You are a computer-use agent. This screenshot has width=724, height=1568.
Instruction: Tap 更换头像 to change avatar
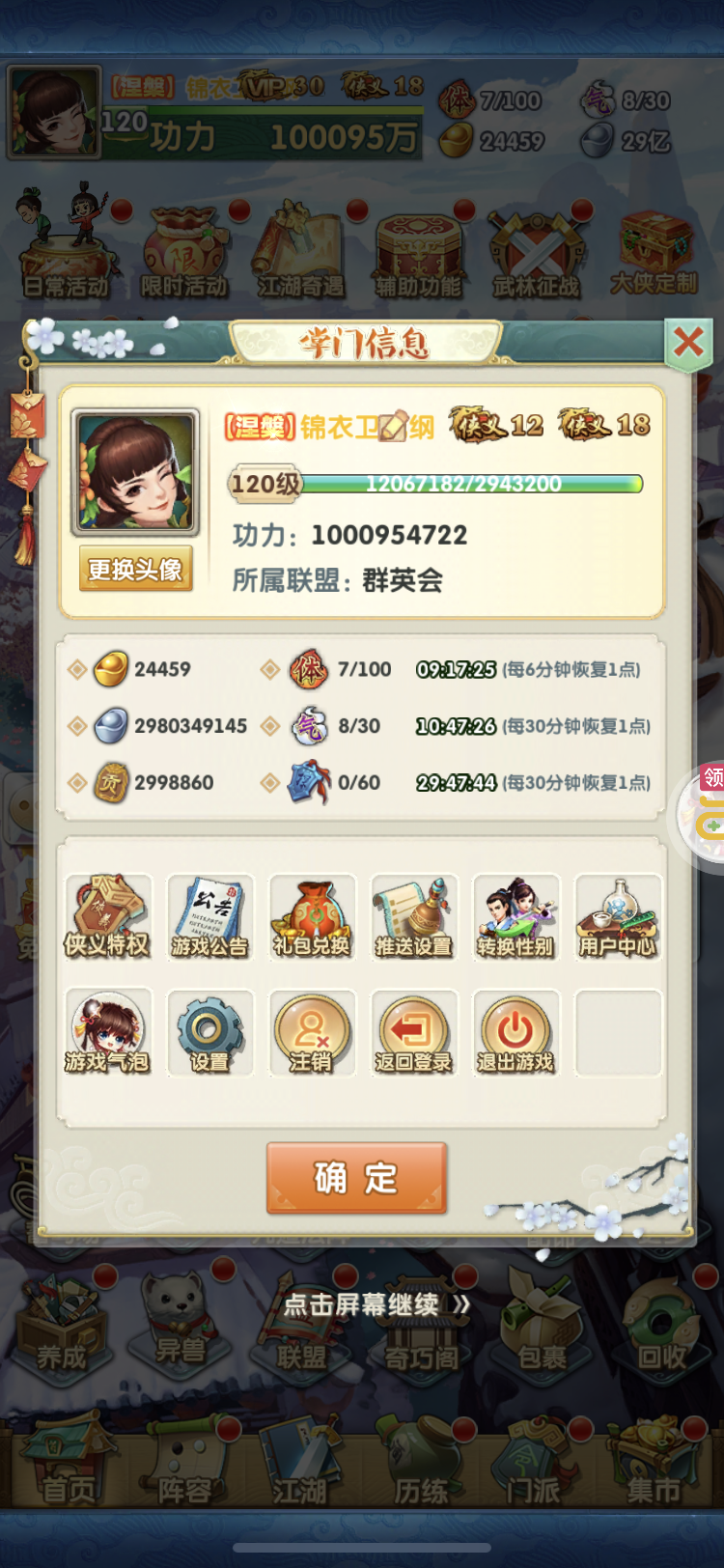click(x=135, y=569)
